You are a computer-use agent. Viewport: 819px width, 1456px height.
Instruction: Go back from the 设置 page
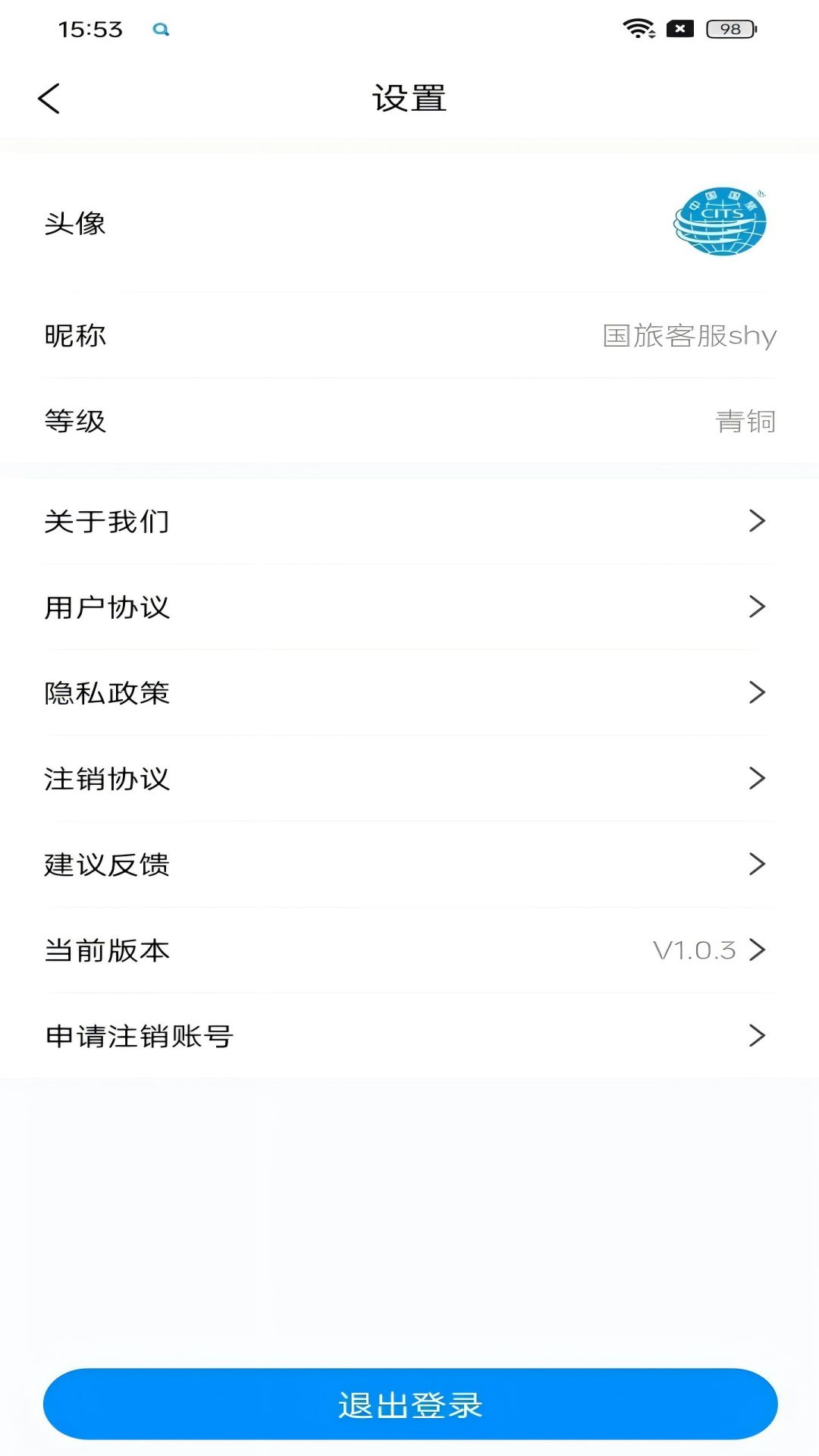49,99
